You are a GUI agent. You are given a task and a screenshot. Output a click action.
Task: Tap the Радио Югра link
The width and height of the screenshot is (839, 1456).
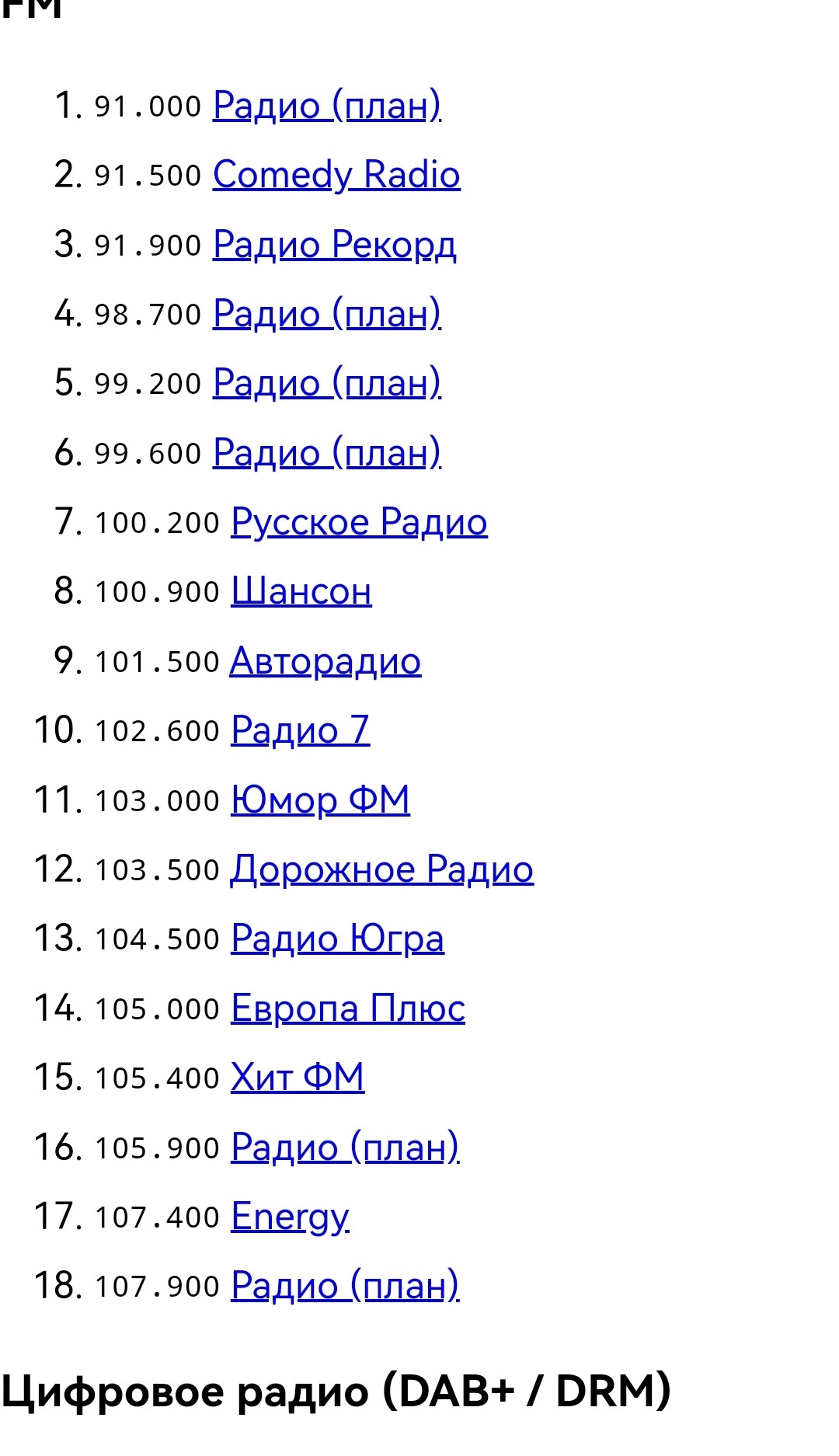337,939
